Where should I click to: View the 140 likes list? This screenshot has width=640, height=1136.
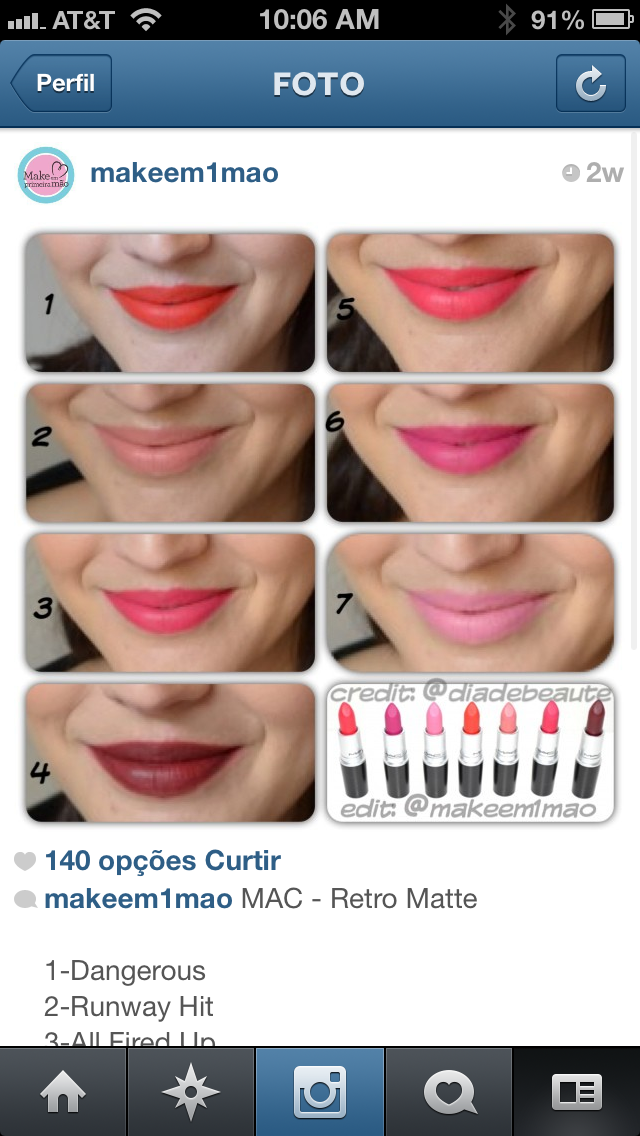click(162, 861)
